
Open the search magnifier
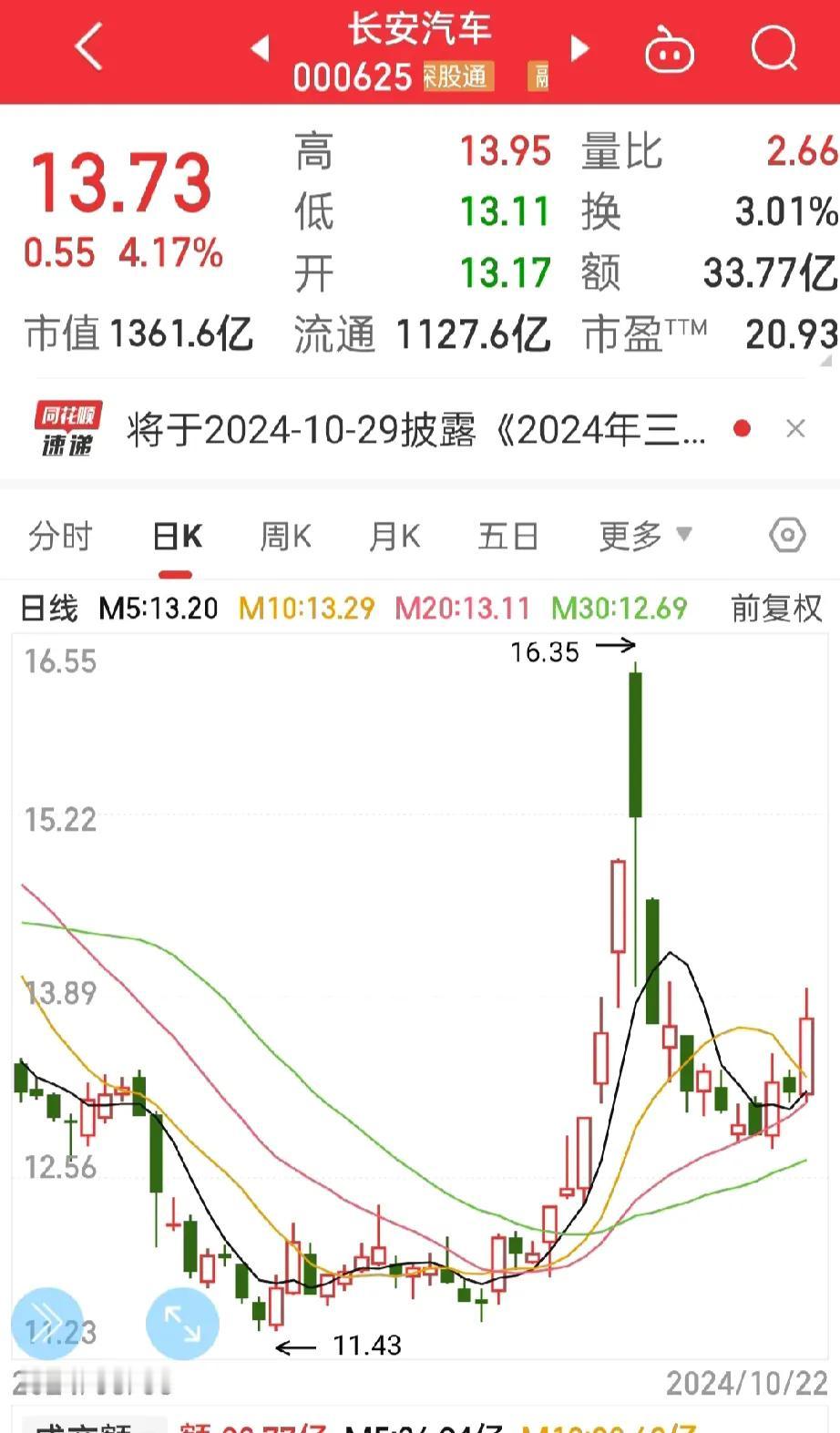pyautogui.click(x=773, y=48)
